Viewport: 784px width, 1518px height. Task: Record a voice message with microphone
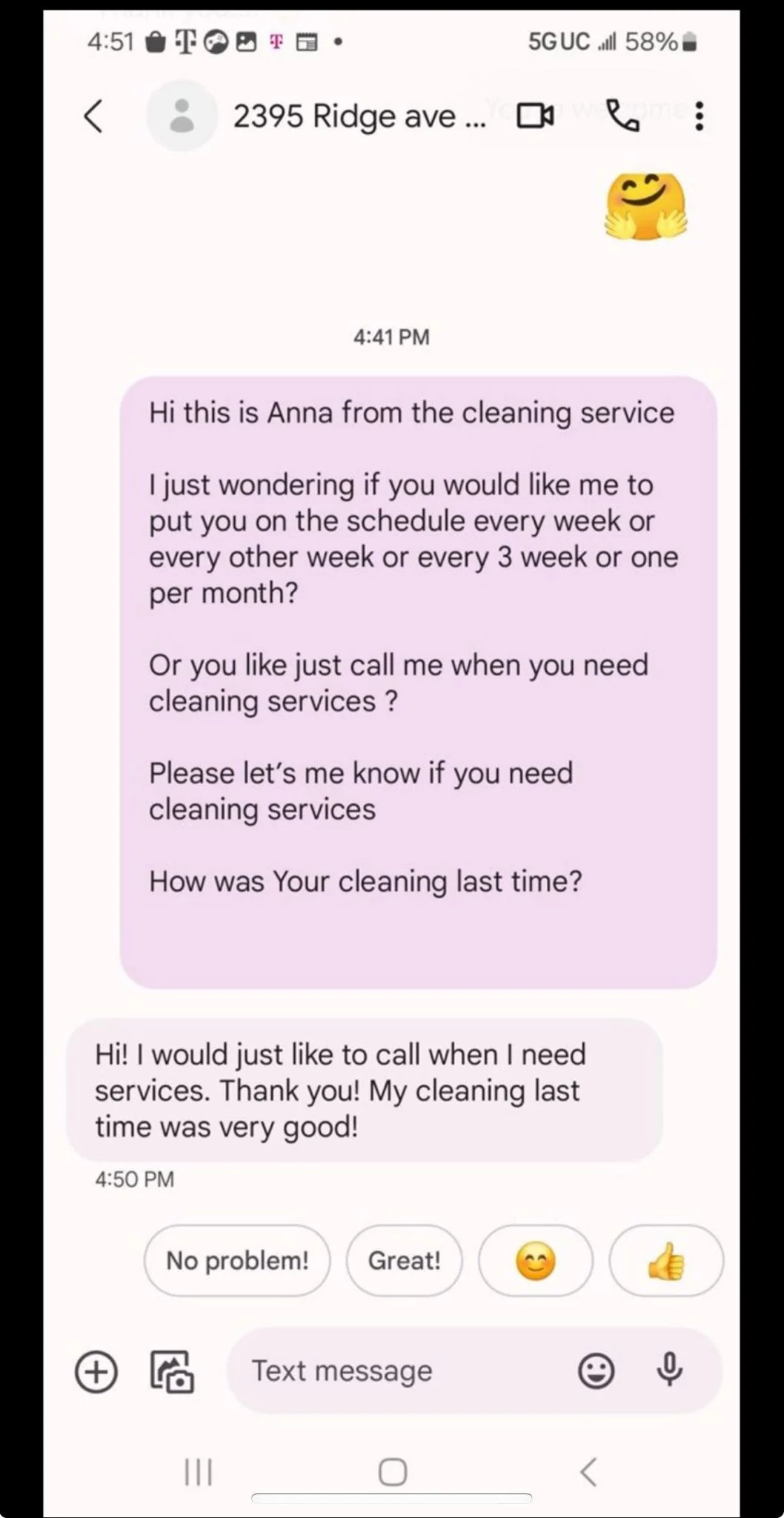669,1370
